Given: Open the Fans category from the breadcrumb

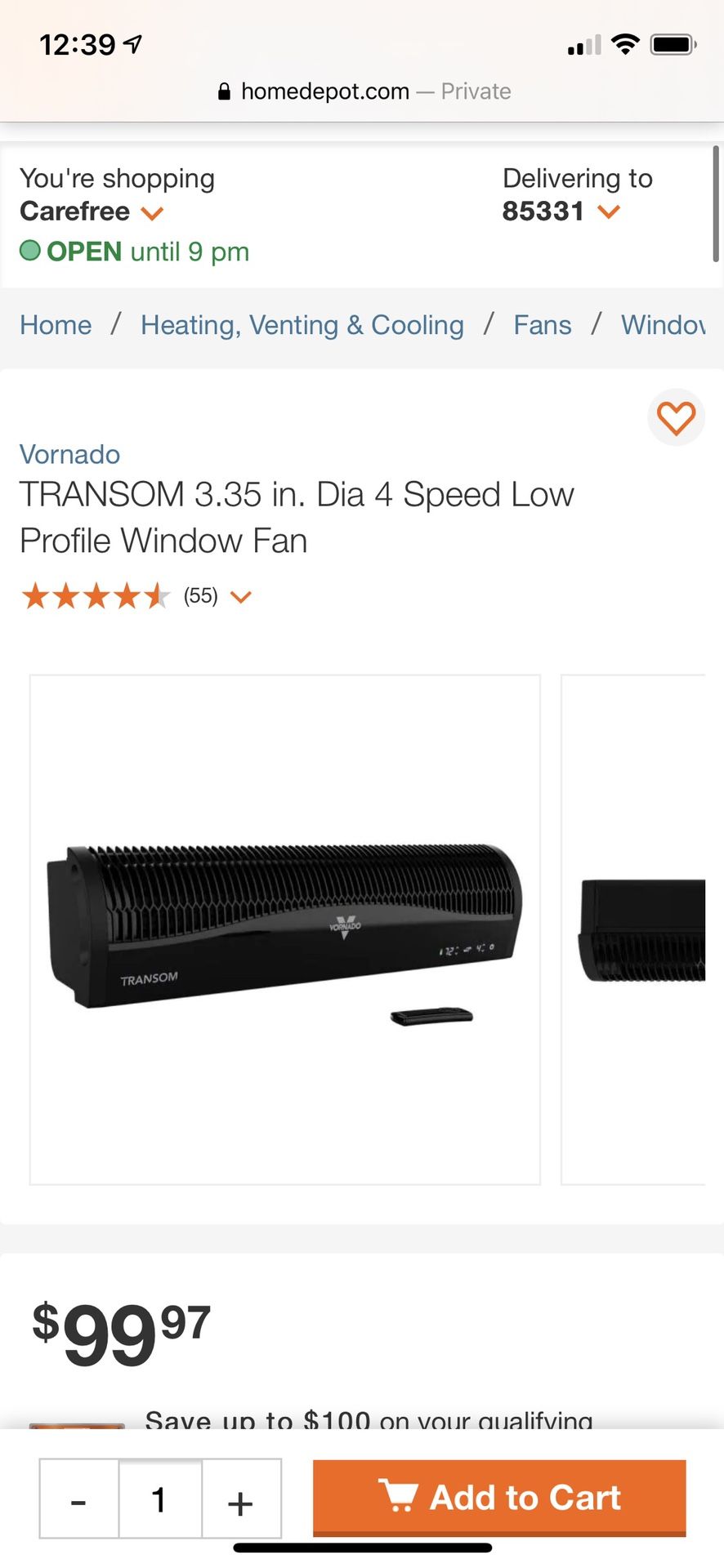Looking at the screenshot, I should 542,325.
